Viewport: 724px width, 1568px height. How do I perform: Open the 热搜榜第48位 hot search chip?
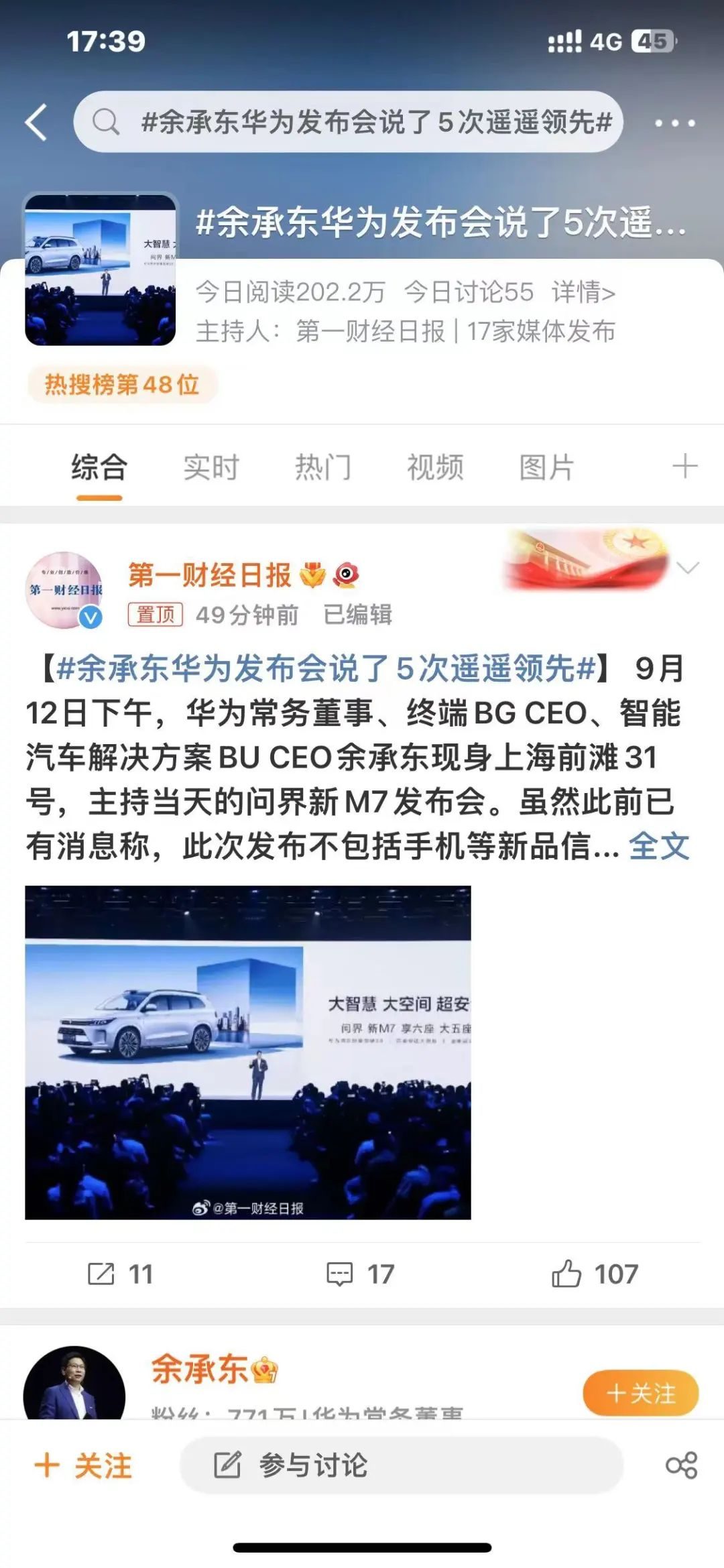[122, 385]
